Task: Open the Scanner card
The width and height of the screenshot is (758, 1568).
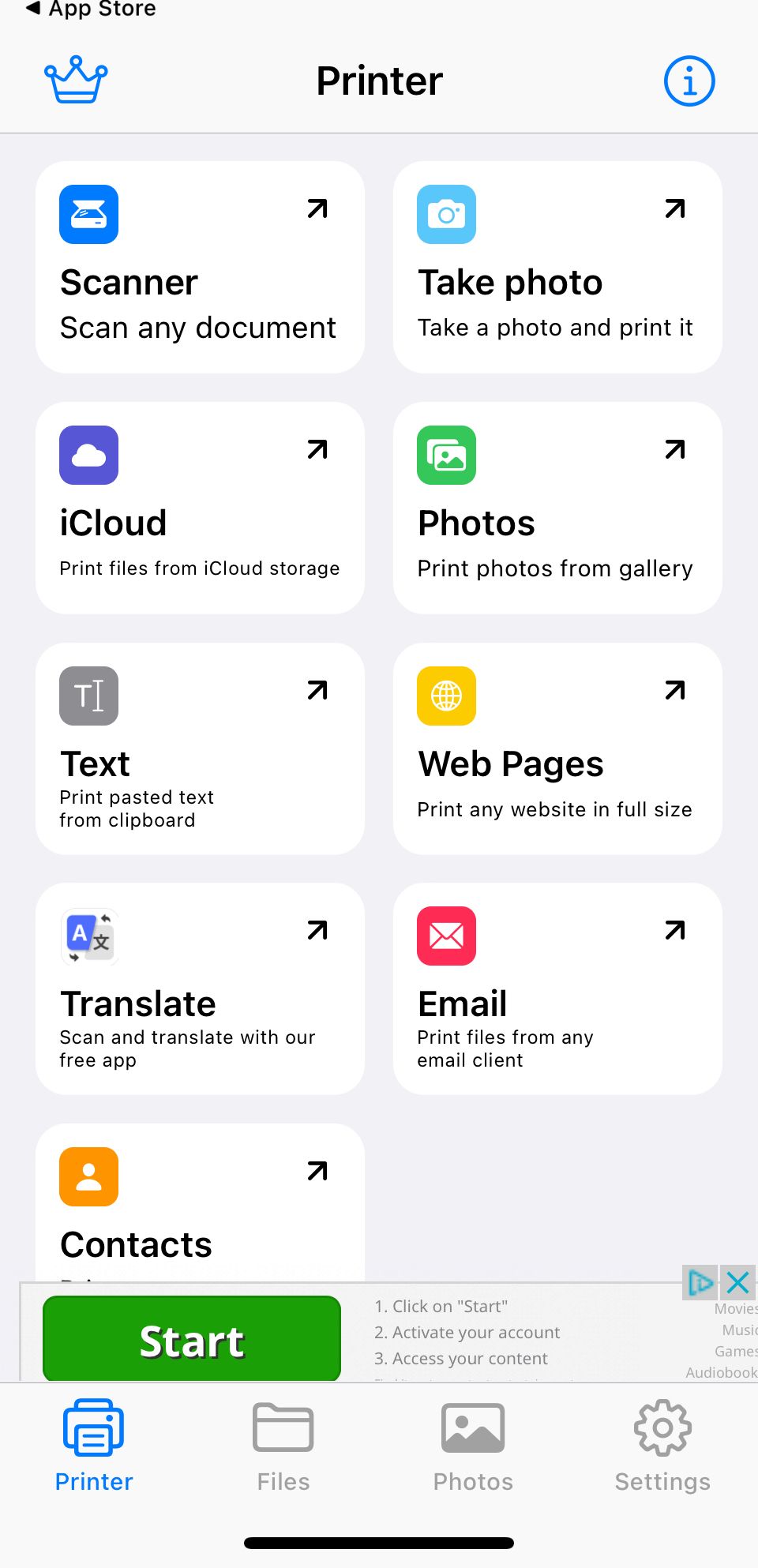Action: coord(200,267)
